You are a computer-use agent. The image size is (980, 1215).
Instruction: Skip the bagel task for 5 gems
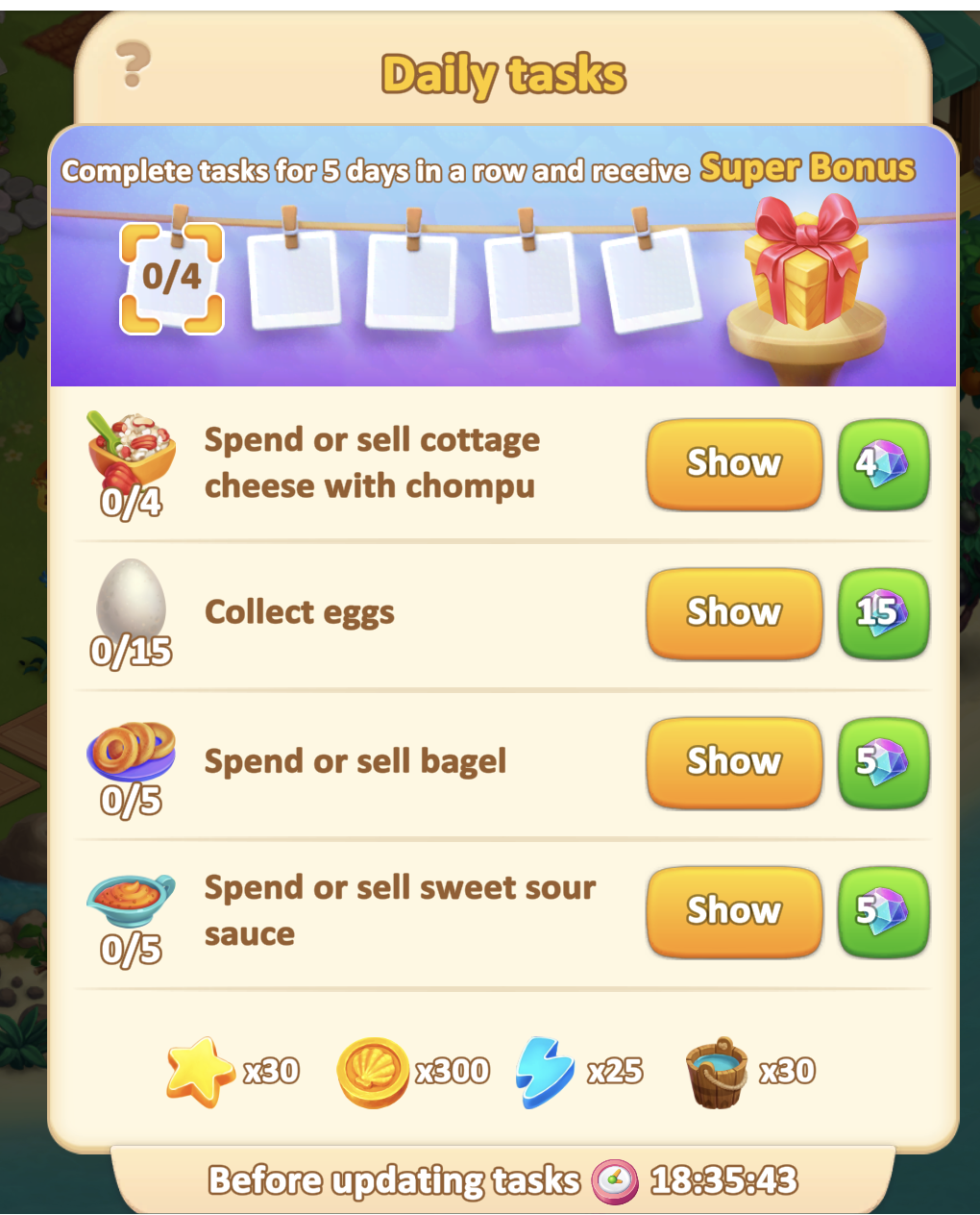coord(883,761)
